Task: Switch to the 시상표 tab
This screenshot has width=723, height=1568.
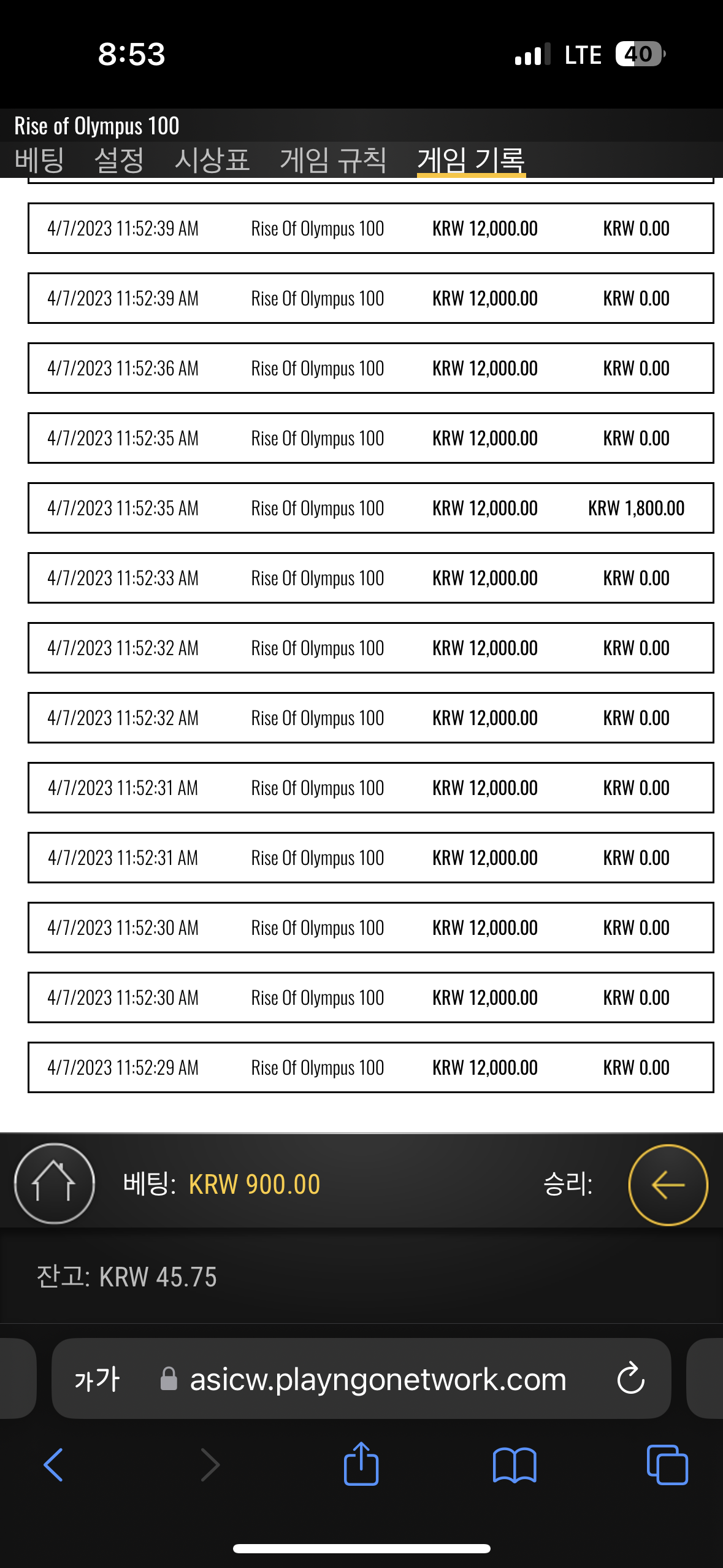Action: pos(212,161)
